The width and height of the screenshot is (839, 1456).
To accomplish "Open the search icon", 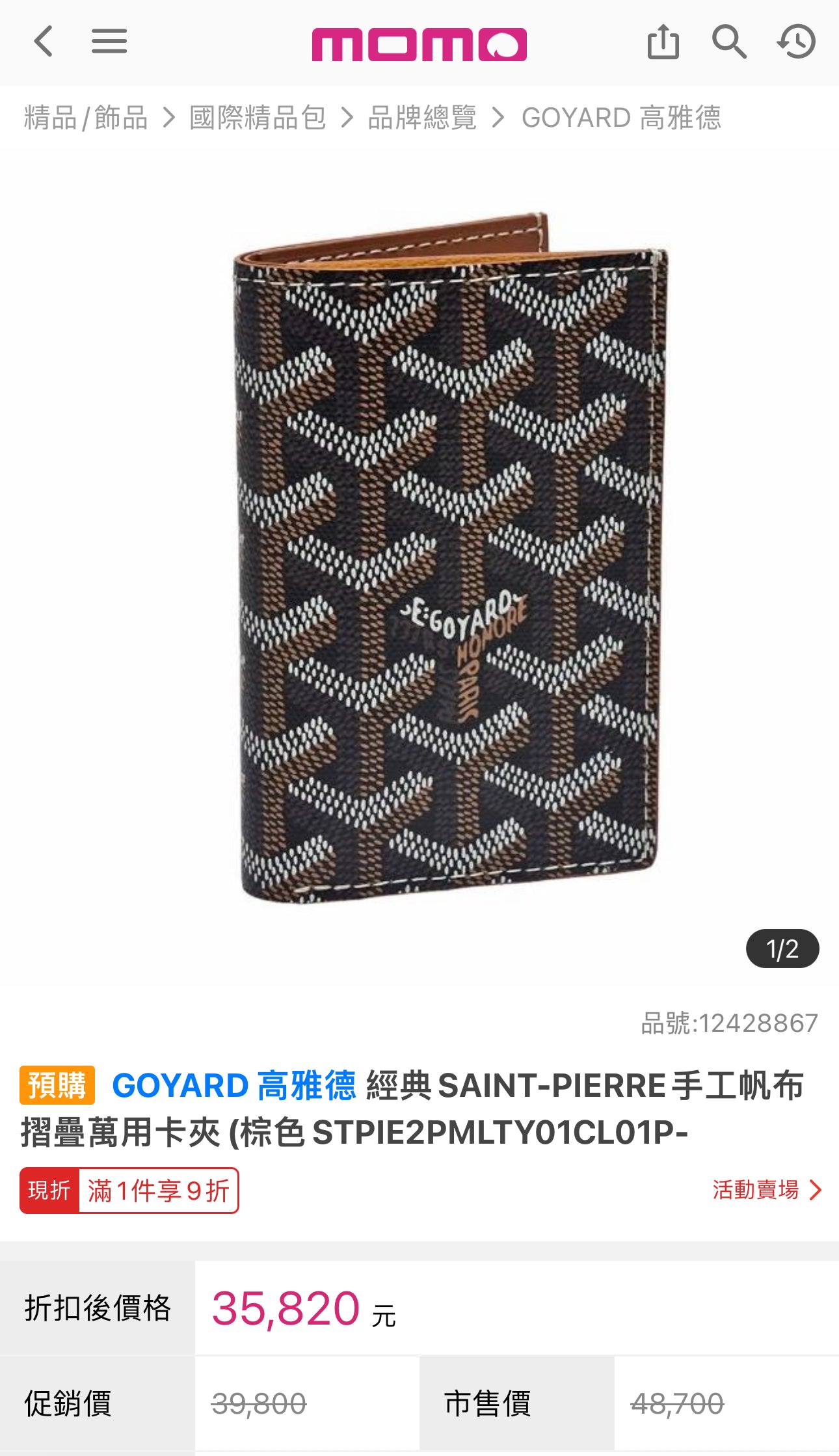I will [x=728, y=42].
